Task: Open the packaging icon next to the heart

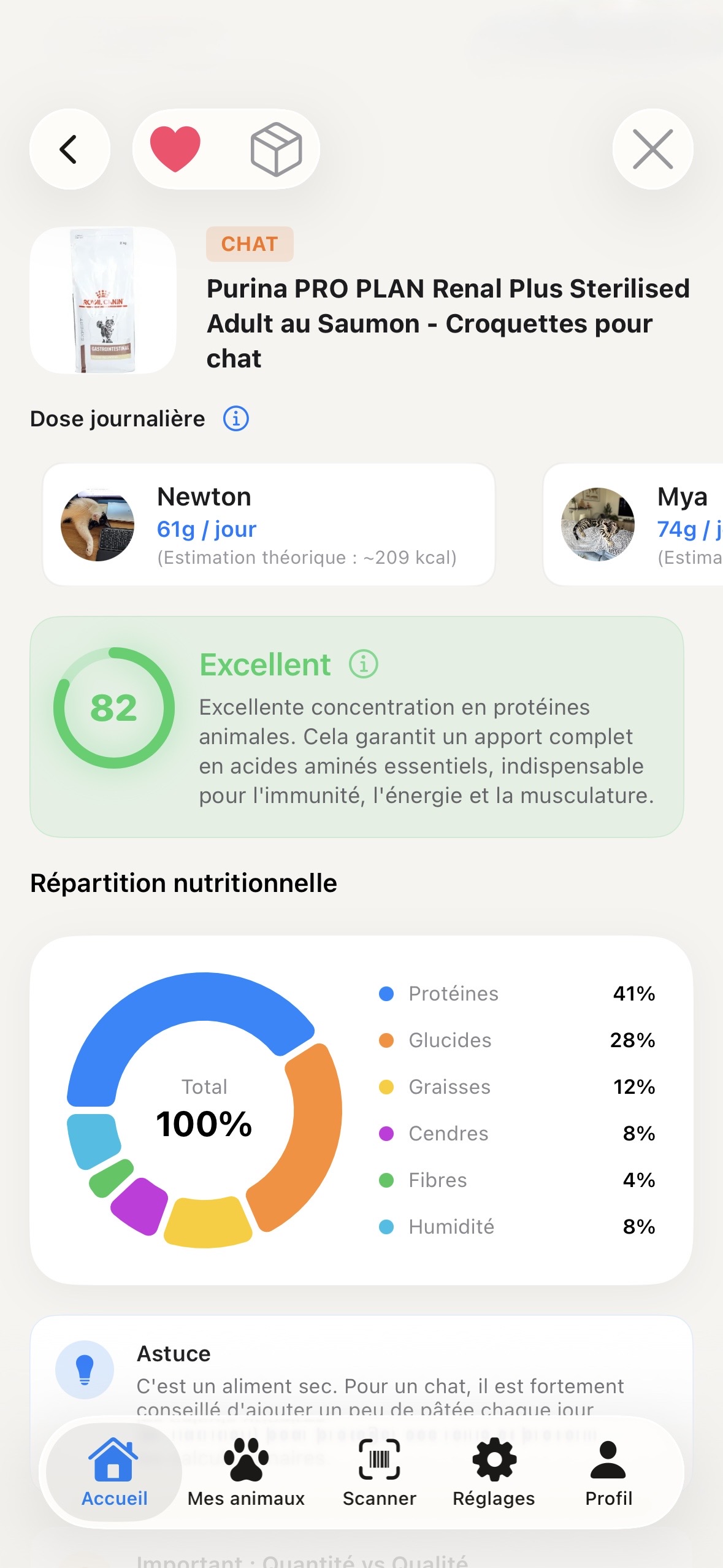Action: [277, 149]
